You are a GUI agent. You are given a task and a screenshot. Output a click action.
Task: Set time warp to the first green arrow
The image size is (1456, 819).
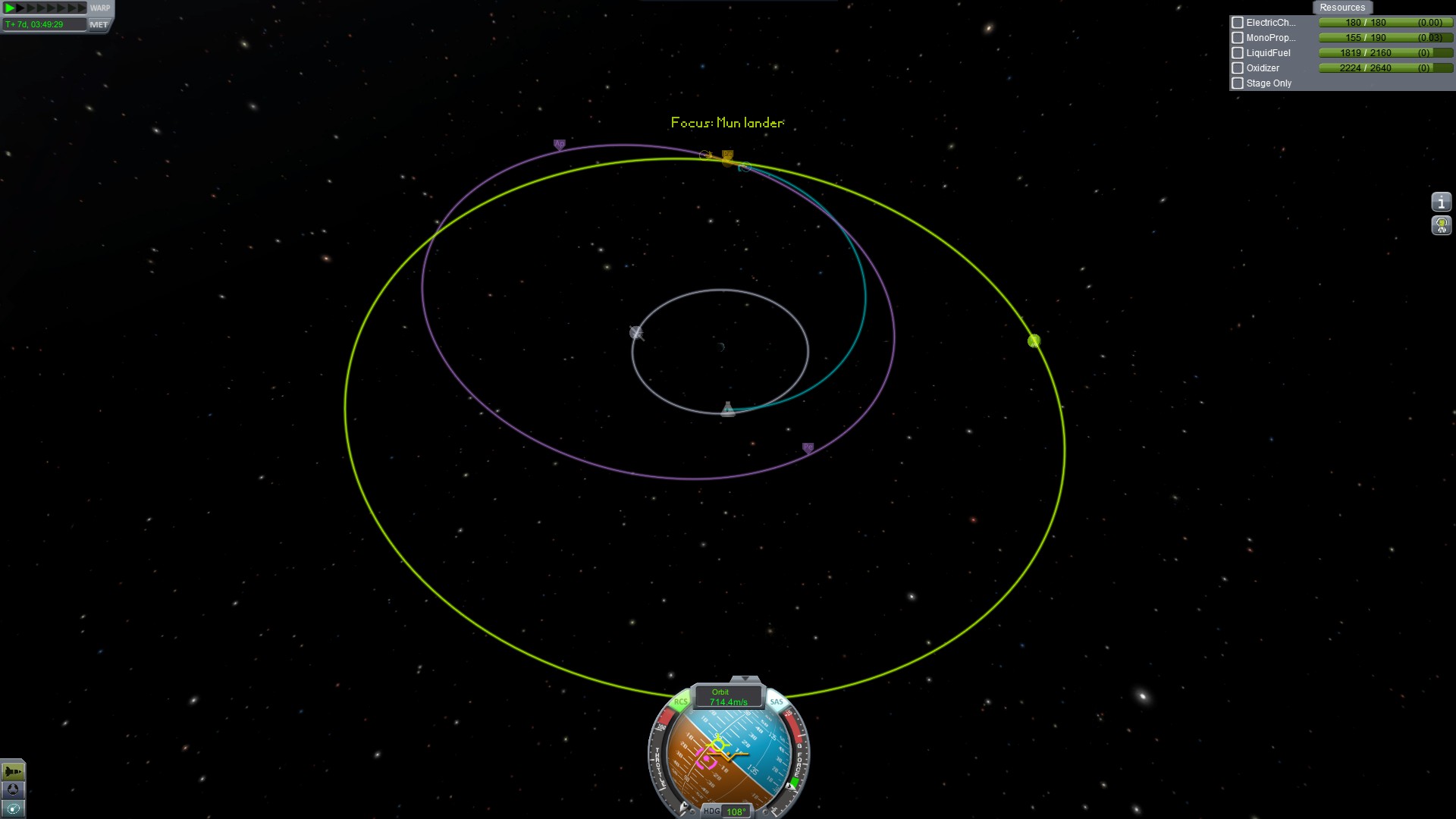(x=10, y=8)
